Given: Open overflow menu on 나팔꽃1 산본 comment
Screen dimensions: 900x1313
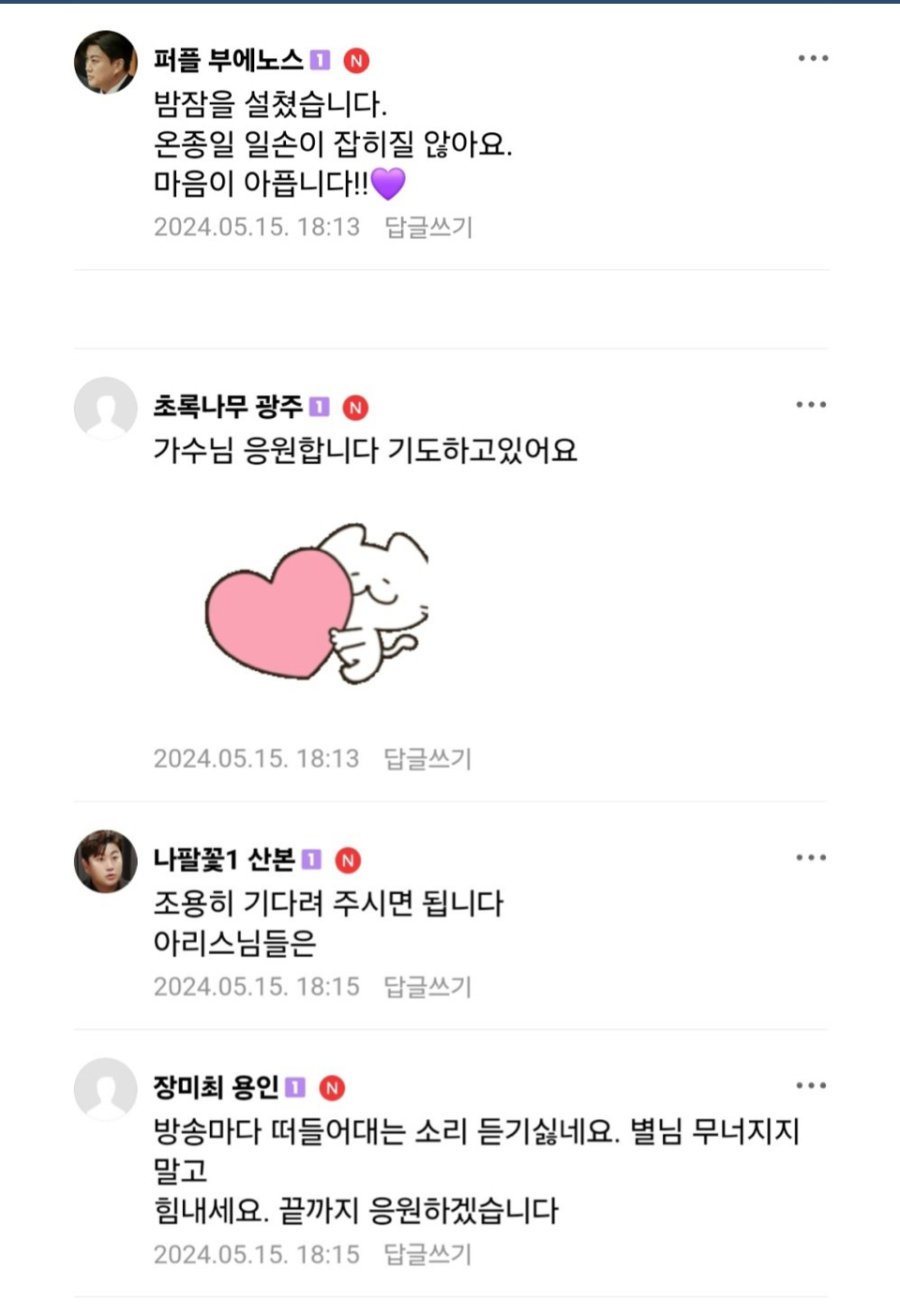Looking at the screenshot, I should [812, 857].
